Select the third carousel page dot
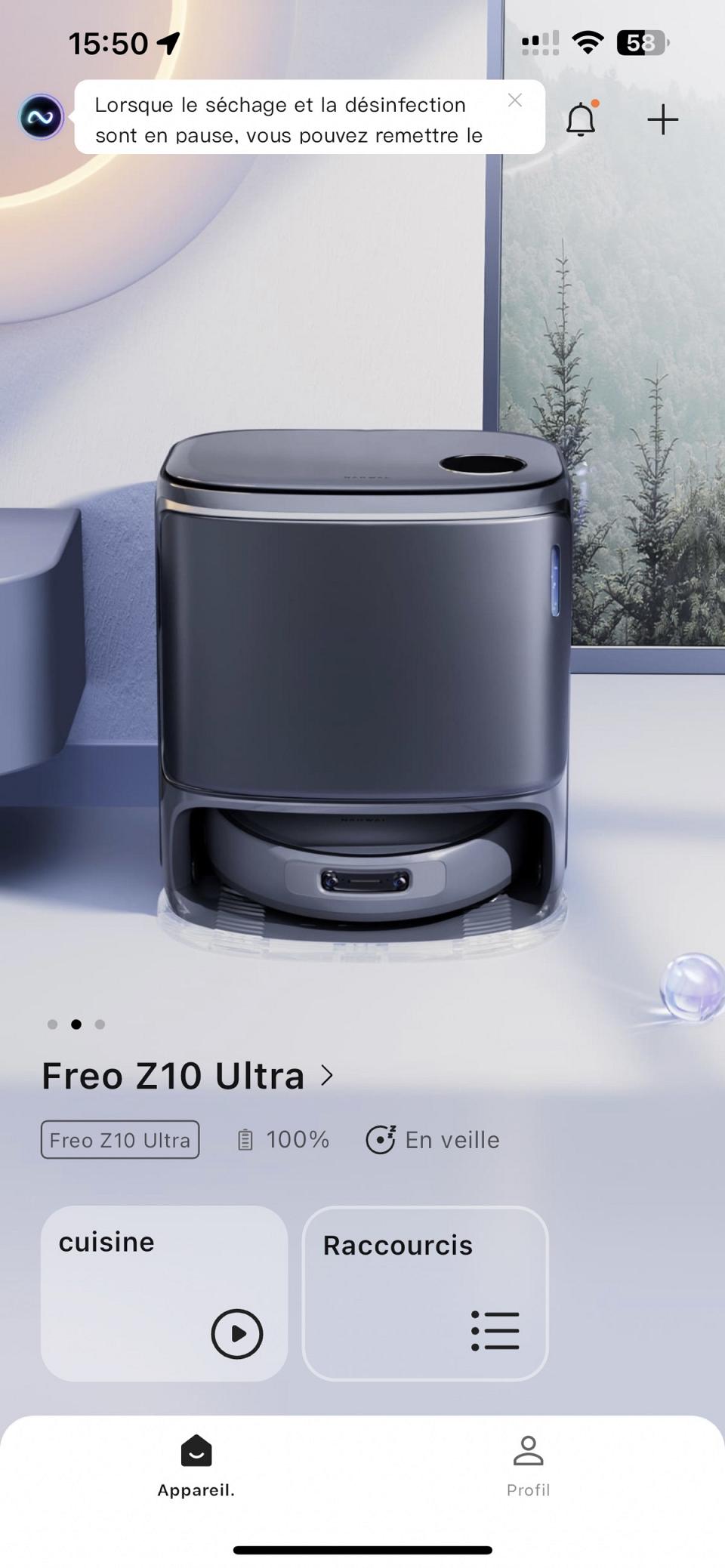The height and width of the screenshot is (1568, 725). [99, 1024]
